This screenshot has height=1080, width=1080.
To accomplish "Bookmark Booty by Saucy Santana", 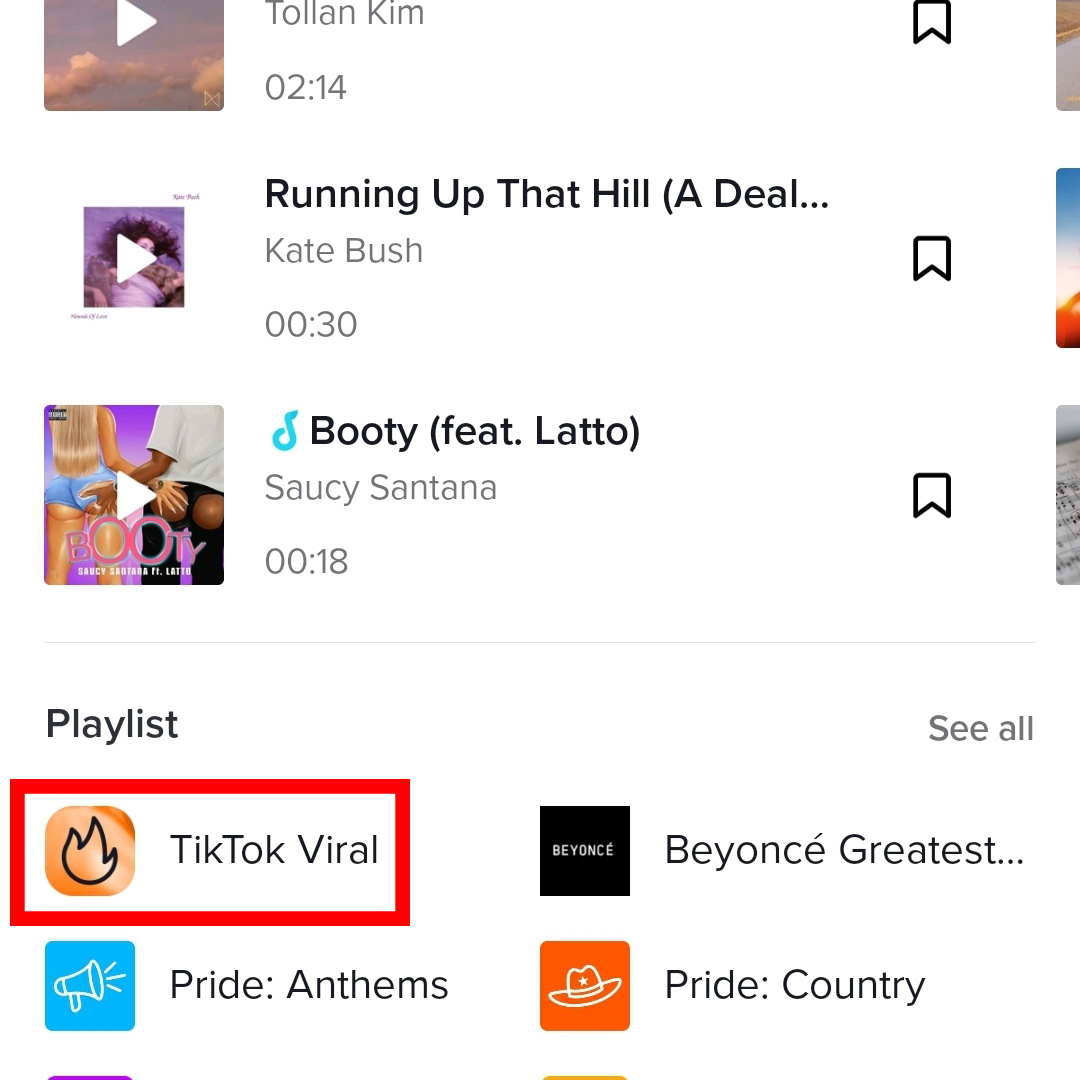I will point(932,495).
